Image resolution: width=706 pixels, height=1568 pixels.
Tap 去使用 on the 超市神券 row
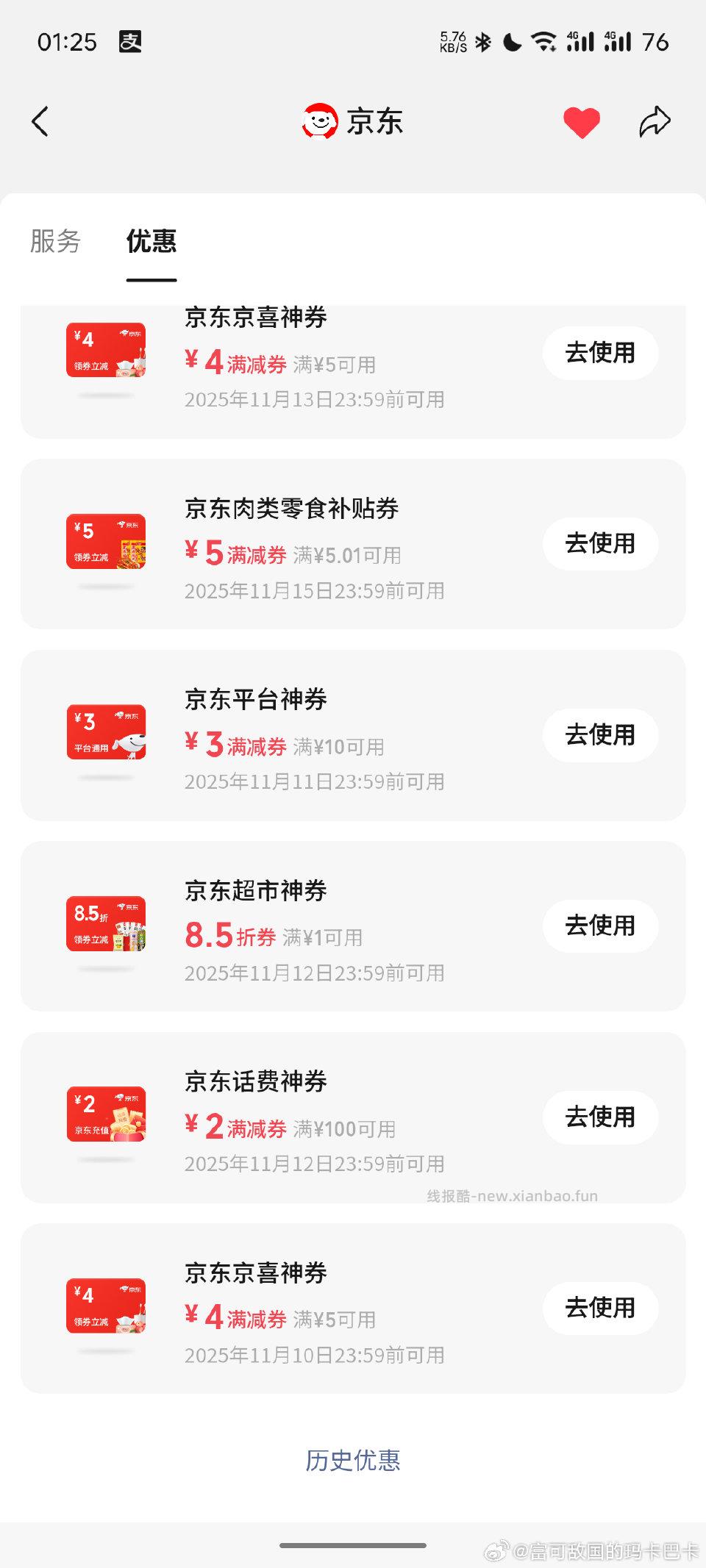click(x=599, y=926)
